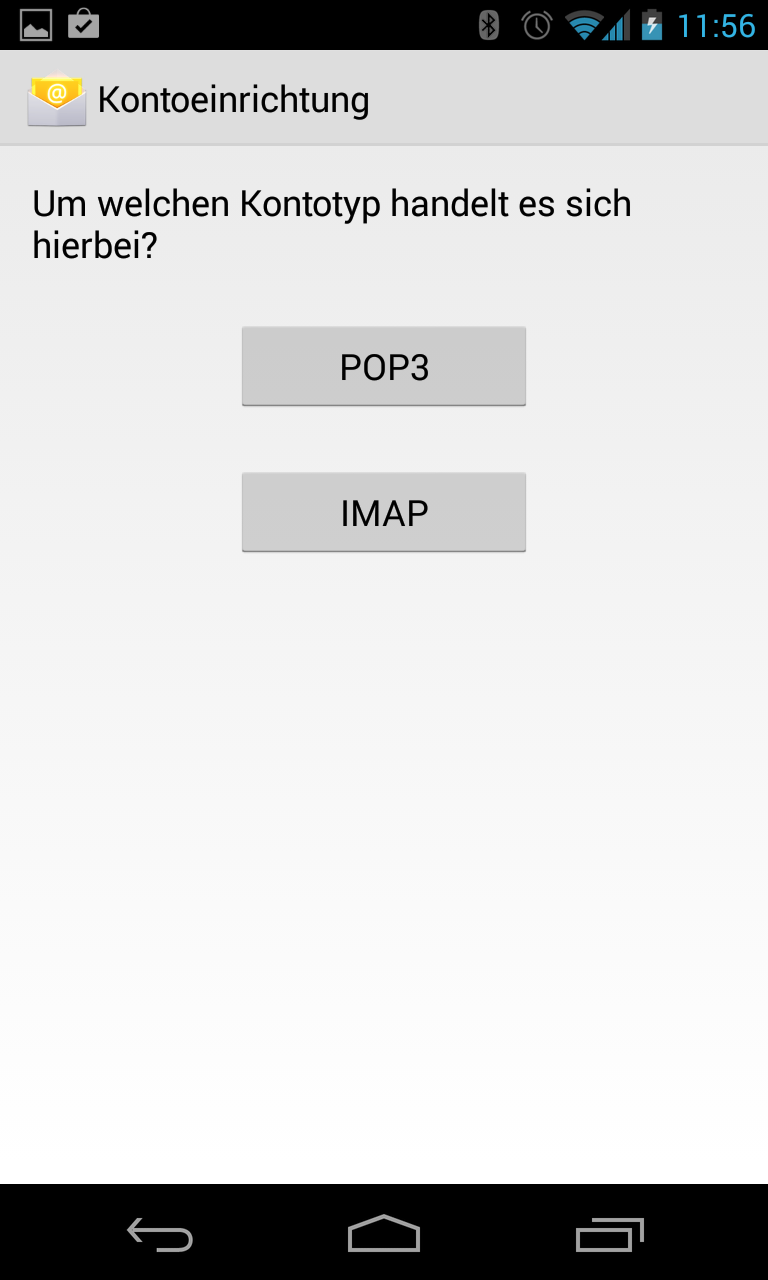
Task: Select the POP3 account type
Action: click(384, 367)
